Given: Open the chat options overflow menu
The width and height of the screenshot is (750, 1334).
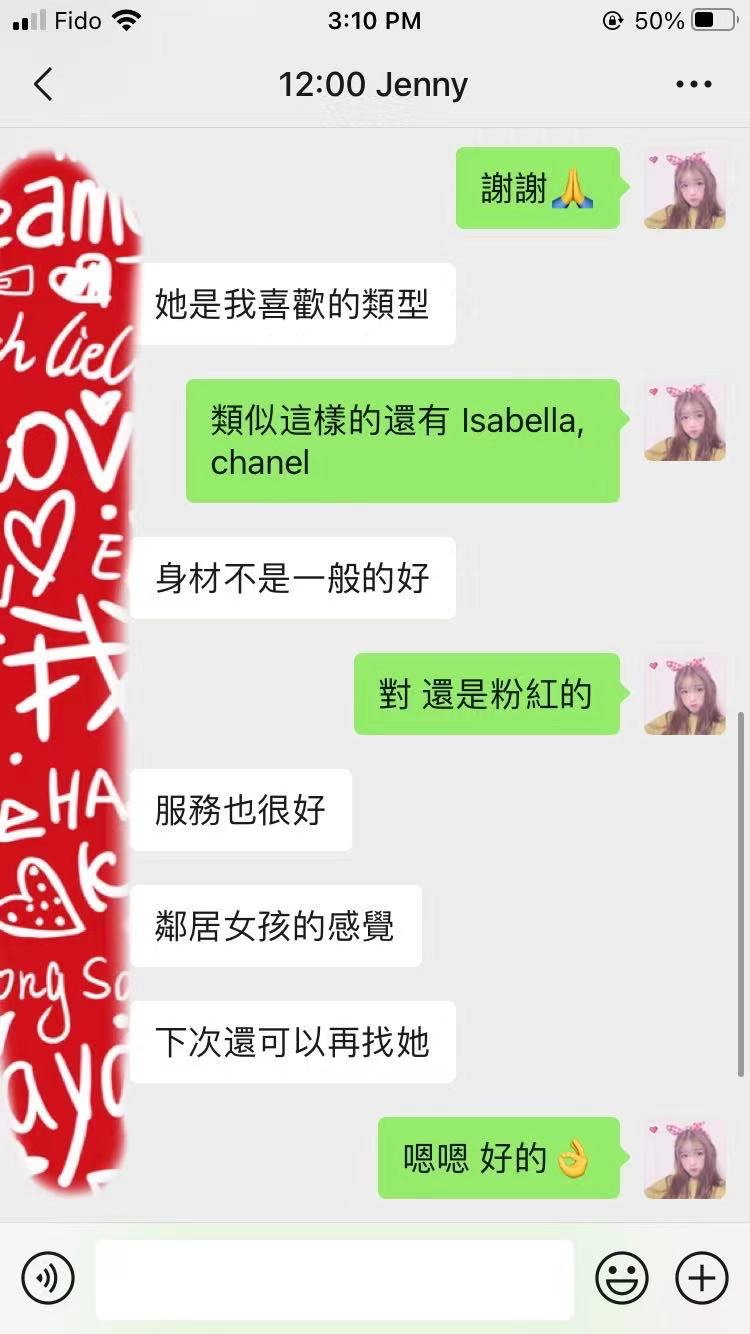Looking at the screenshot, I should (x=693, y=84).
